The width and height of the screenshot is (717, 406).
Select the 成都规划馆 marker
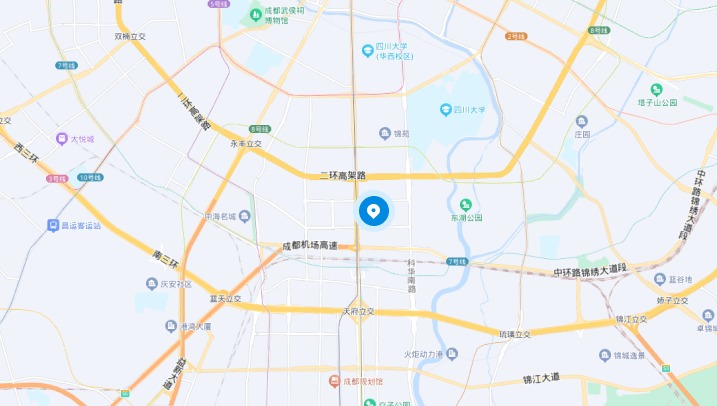[x=335, y=380]
